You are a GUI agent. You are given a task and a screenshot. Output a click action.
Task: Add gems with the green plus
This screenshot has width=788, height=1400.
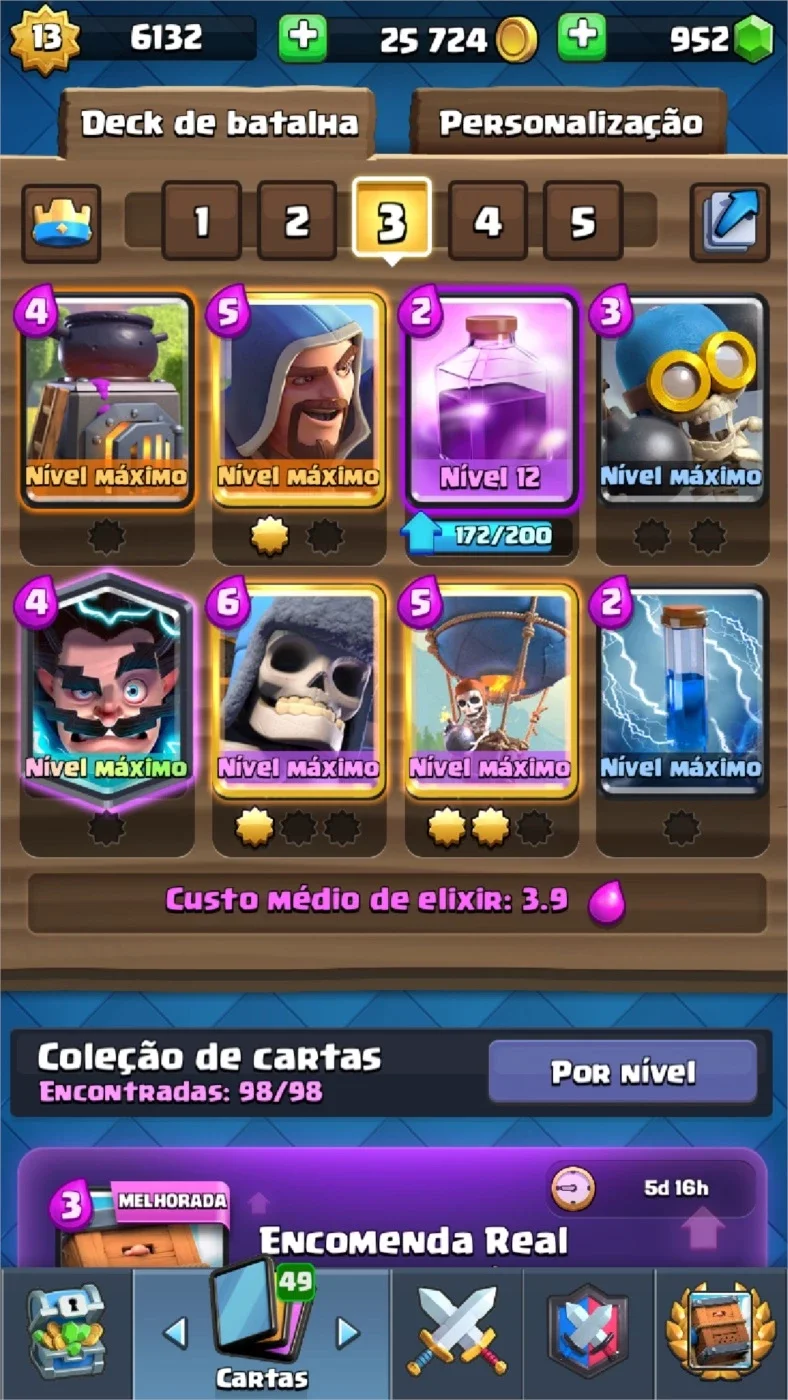pos(582,38)
